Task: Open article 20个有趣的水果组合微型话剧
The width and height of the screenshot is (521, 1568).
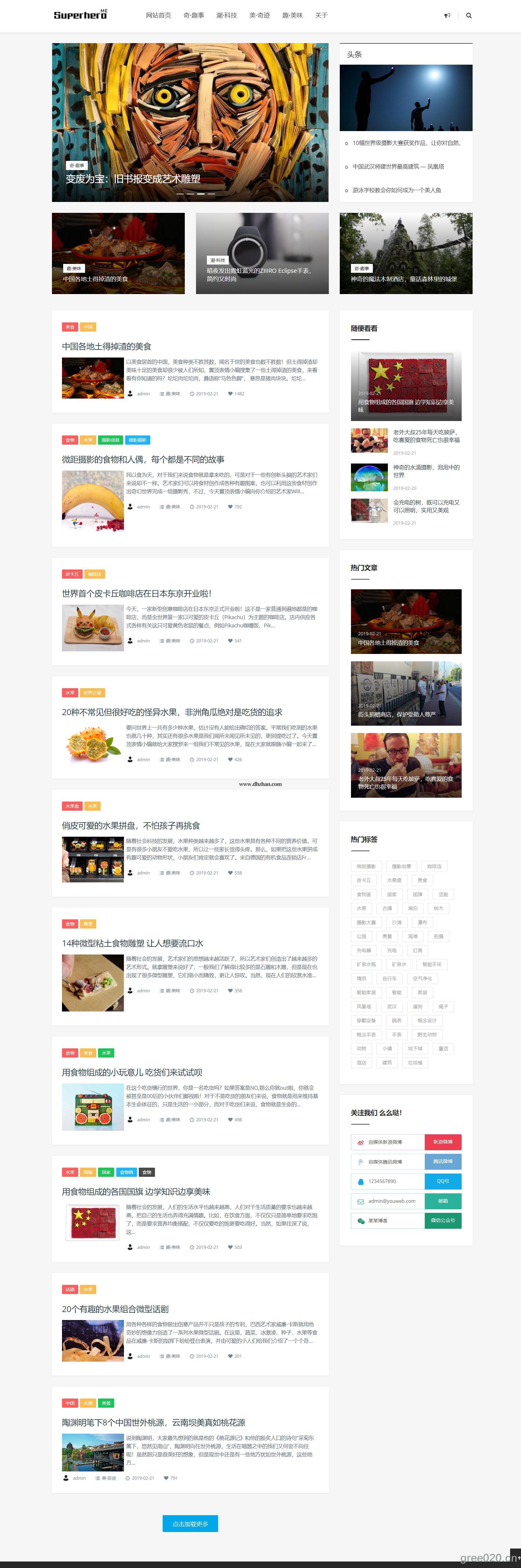Action: point(115,1309)
